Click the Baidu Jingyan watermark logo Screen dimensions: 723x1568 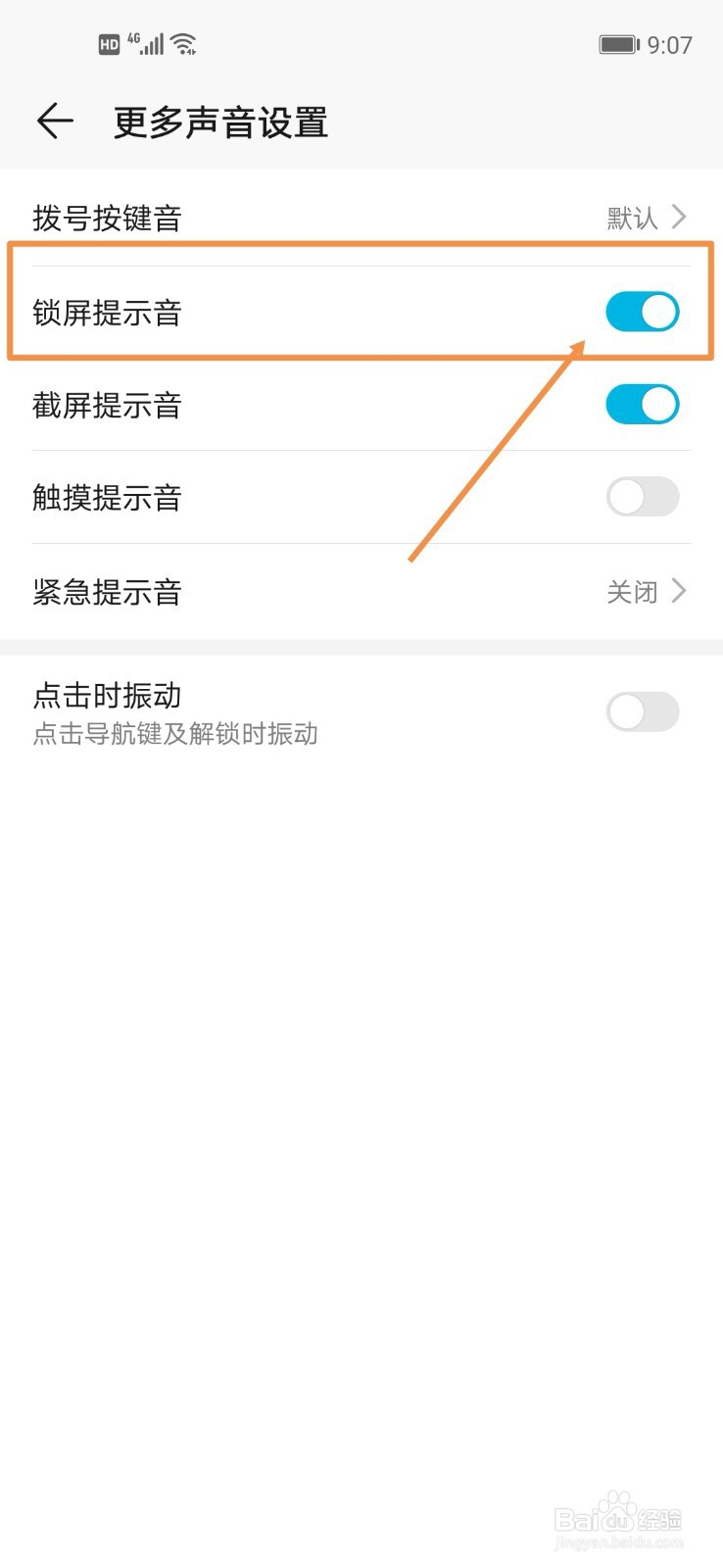(617, 1514)
